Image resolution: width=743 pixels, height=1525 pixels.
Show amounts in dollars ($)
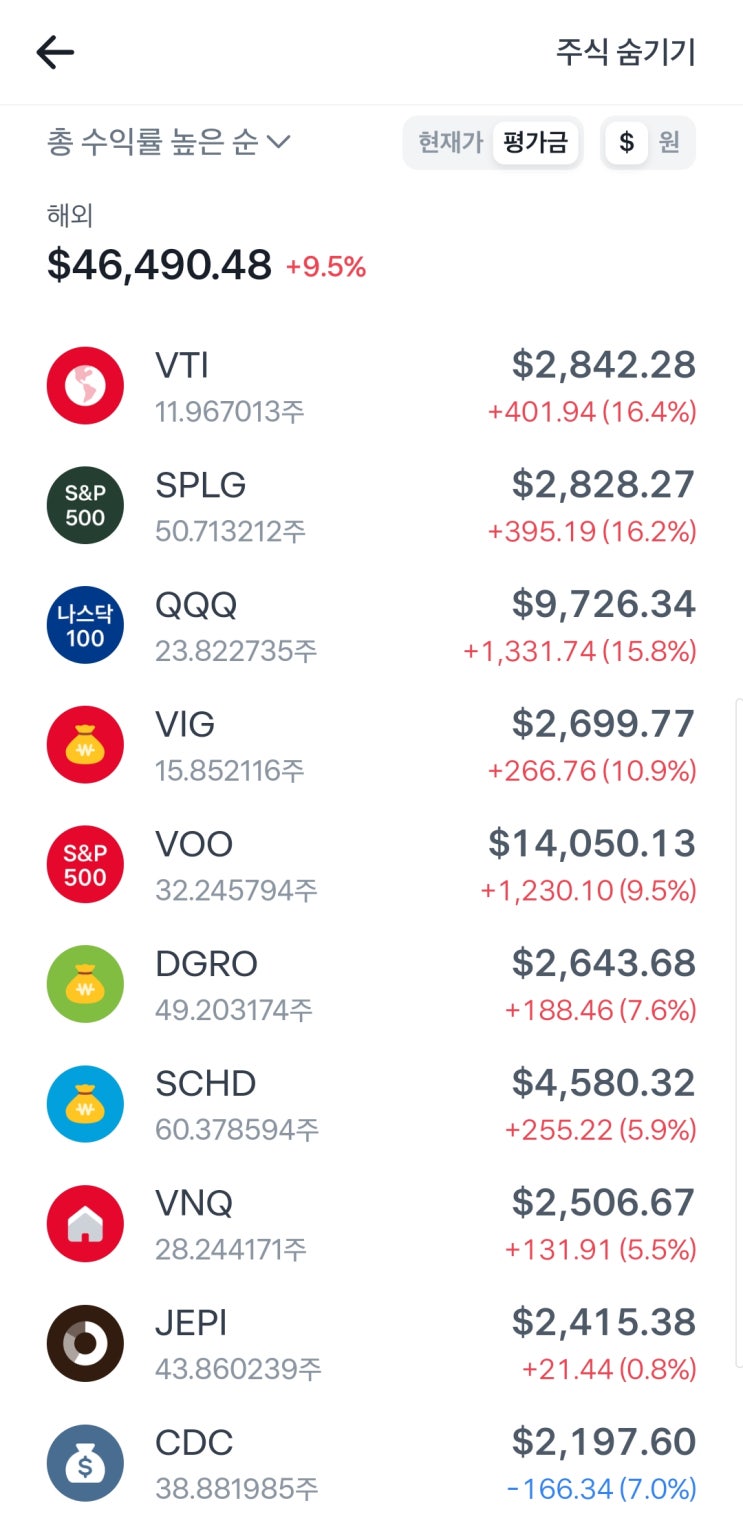click(x=627, y=143)
